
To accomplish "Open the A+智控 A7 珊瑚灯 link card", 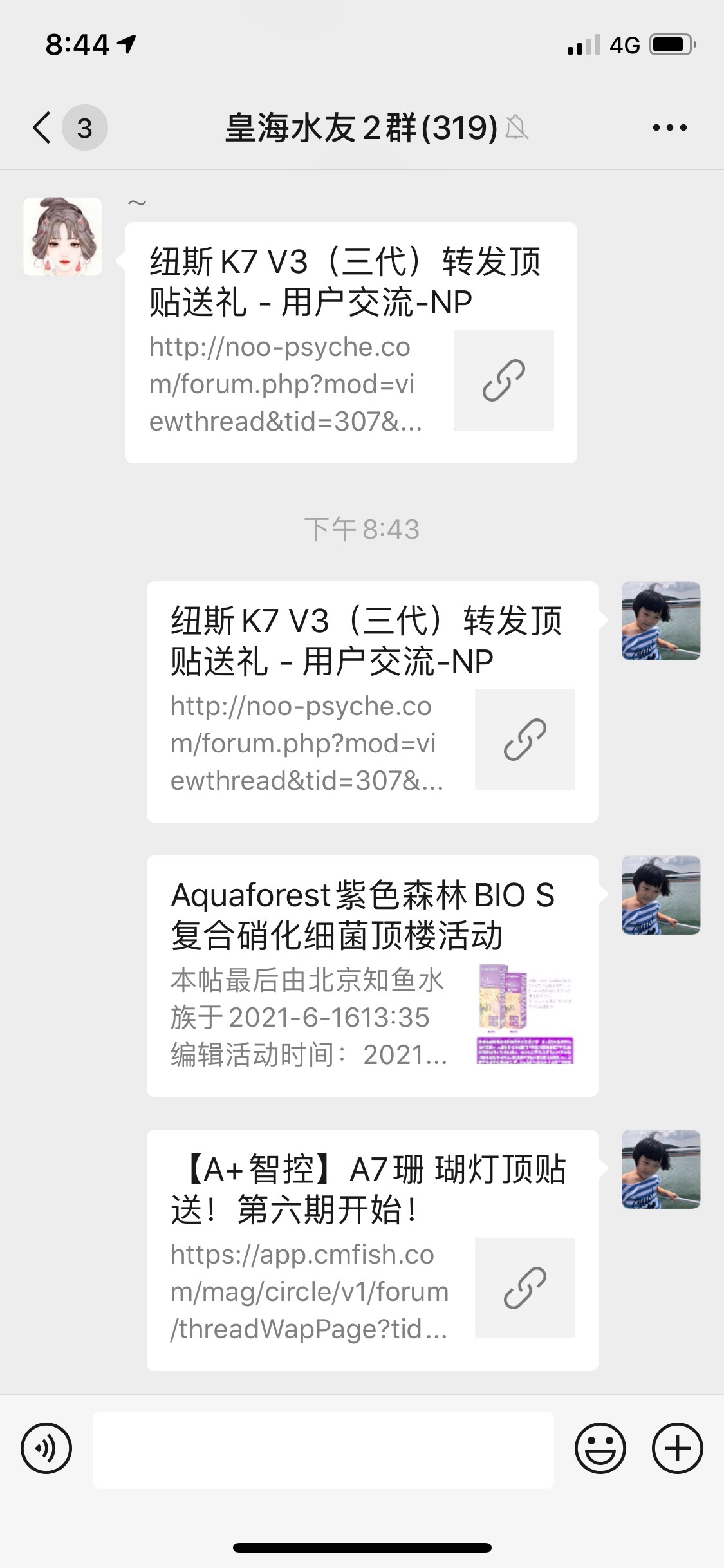I will [372, 1250].
